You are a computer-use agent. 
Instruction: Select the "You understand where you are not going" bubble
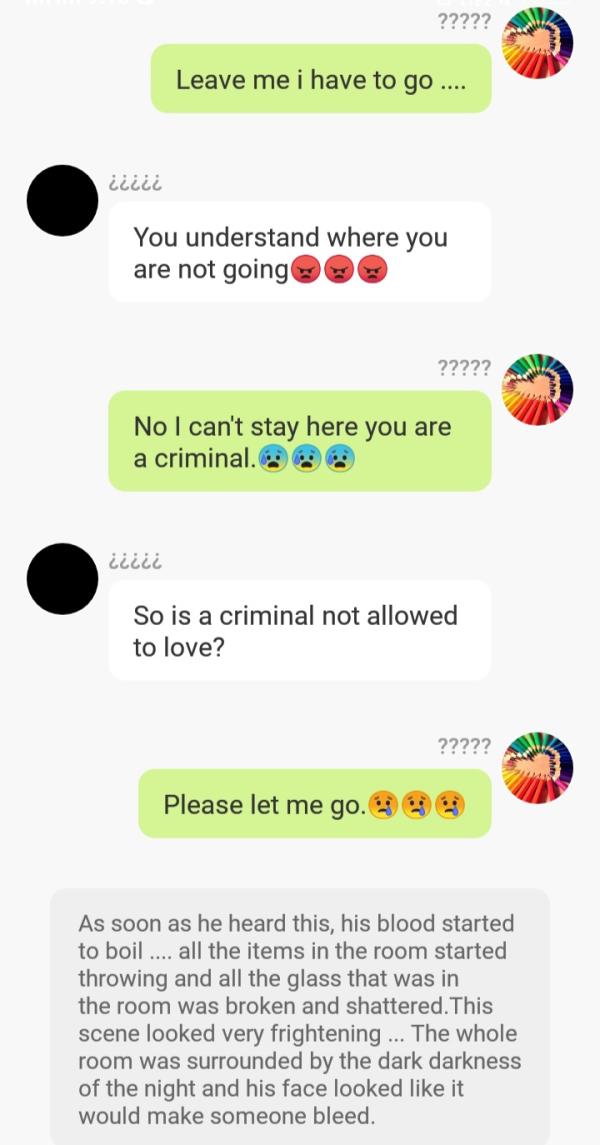299,252
